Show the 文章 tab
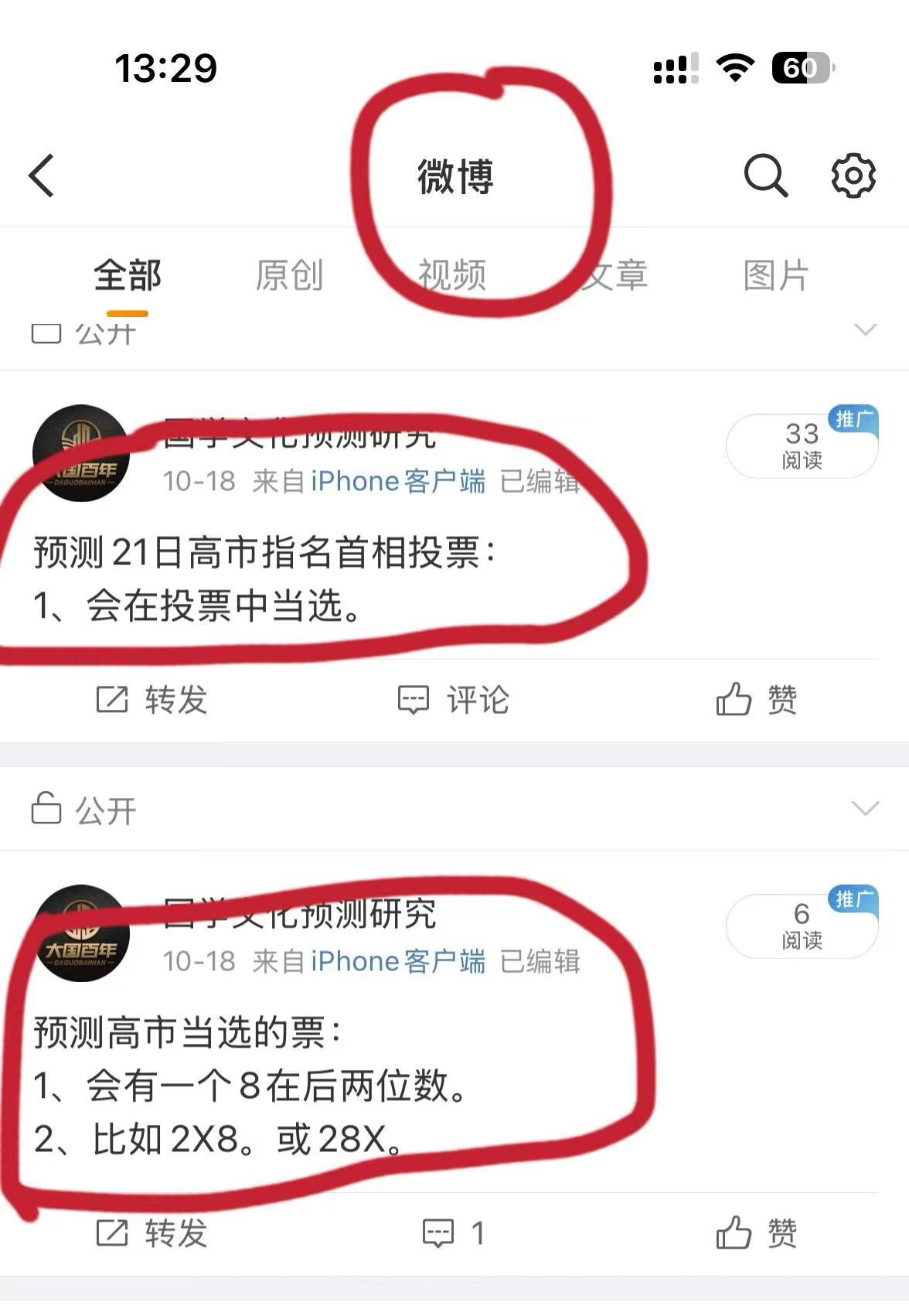 tap(615, 276)
